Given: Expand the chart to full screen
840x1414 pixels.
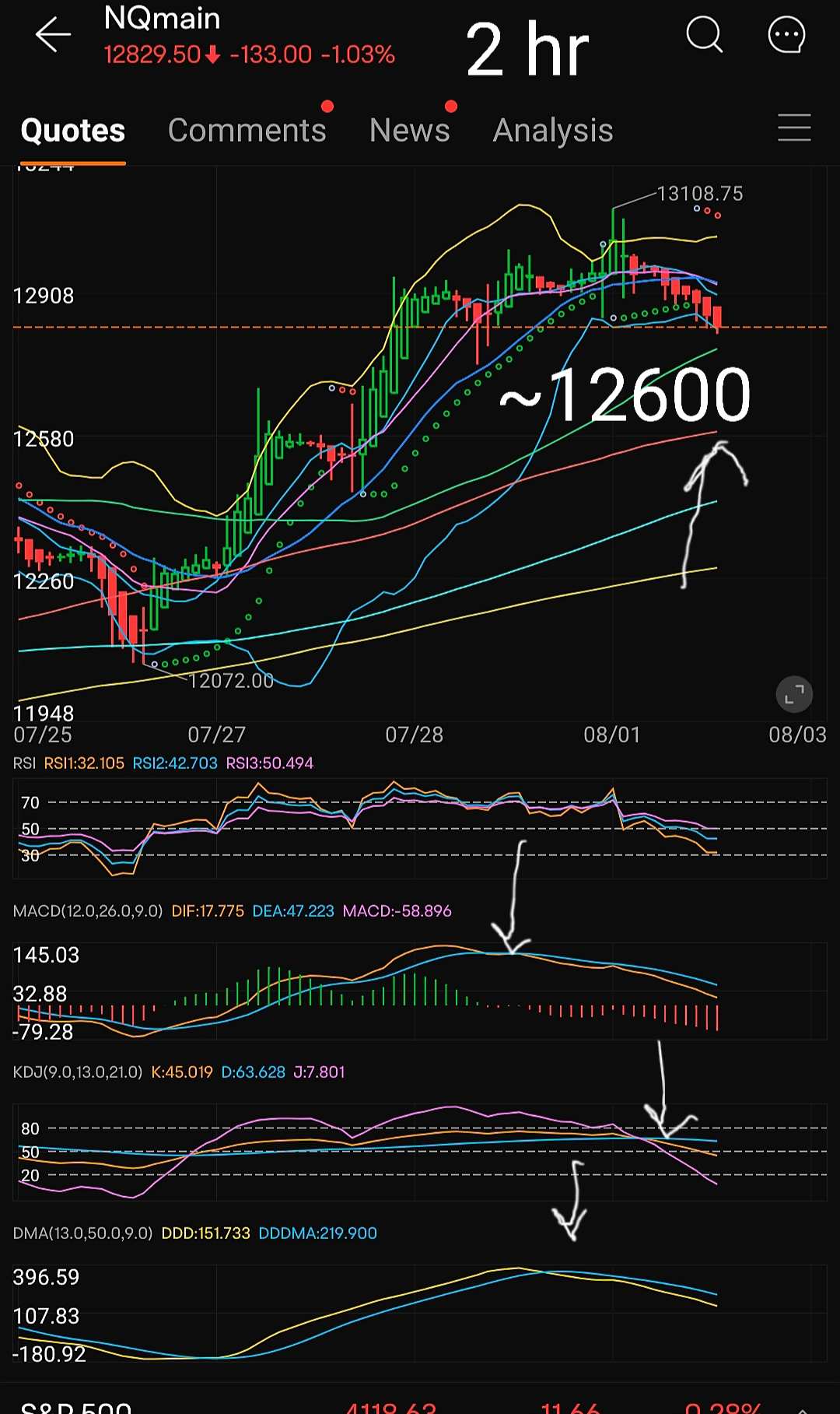Looking at the screenshot, I should click(794, 694).
